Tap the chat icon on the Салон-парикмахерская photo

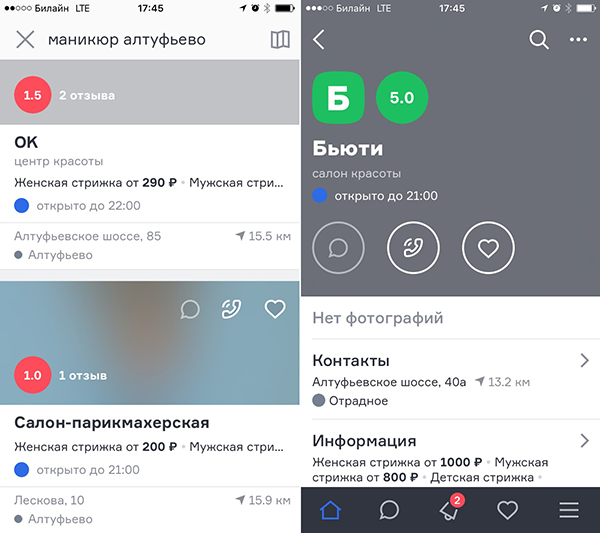point(190,310)
